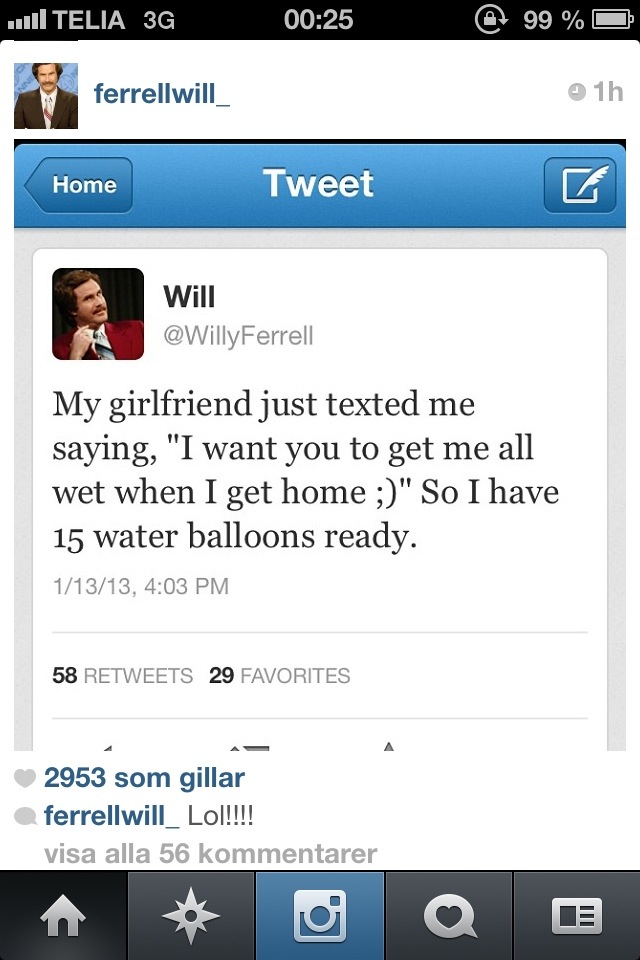The width and height of the screenshot is (640, 960).
Task: Open ferrellwill_ profile avatar
Action: point(45,95)
